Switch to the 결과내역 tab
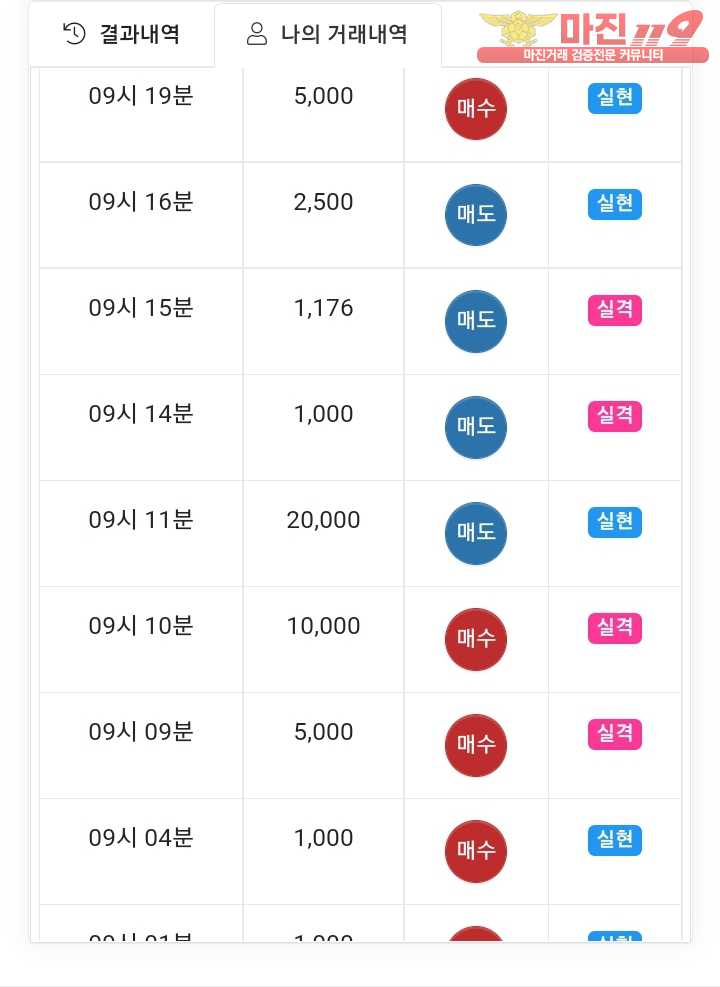The height and width of the screenshot is (987, 720). tap(122, 35)
